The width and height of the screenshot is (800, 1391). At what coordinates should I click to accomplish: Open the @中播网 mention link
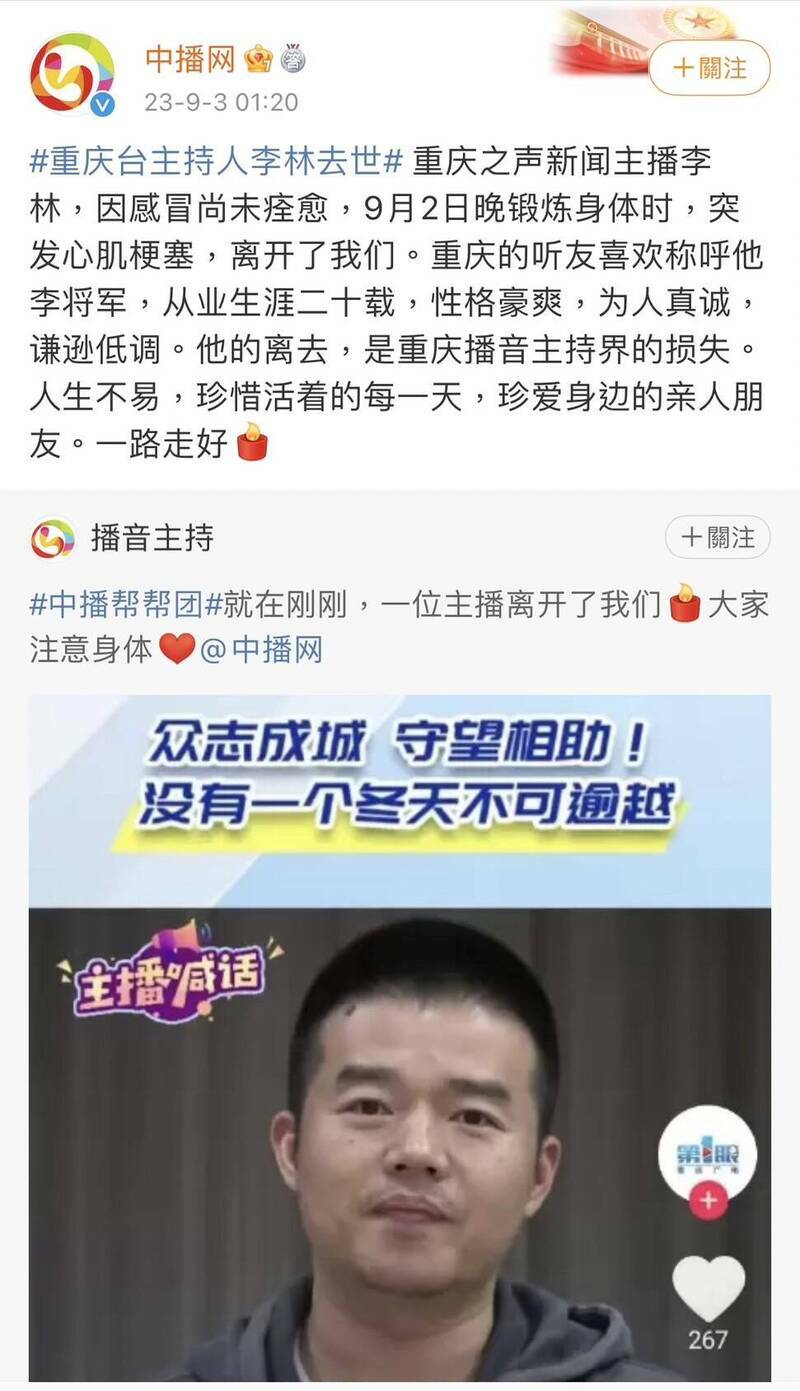[x=261, y=650]
